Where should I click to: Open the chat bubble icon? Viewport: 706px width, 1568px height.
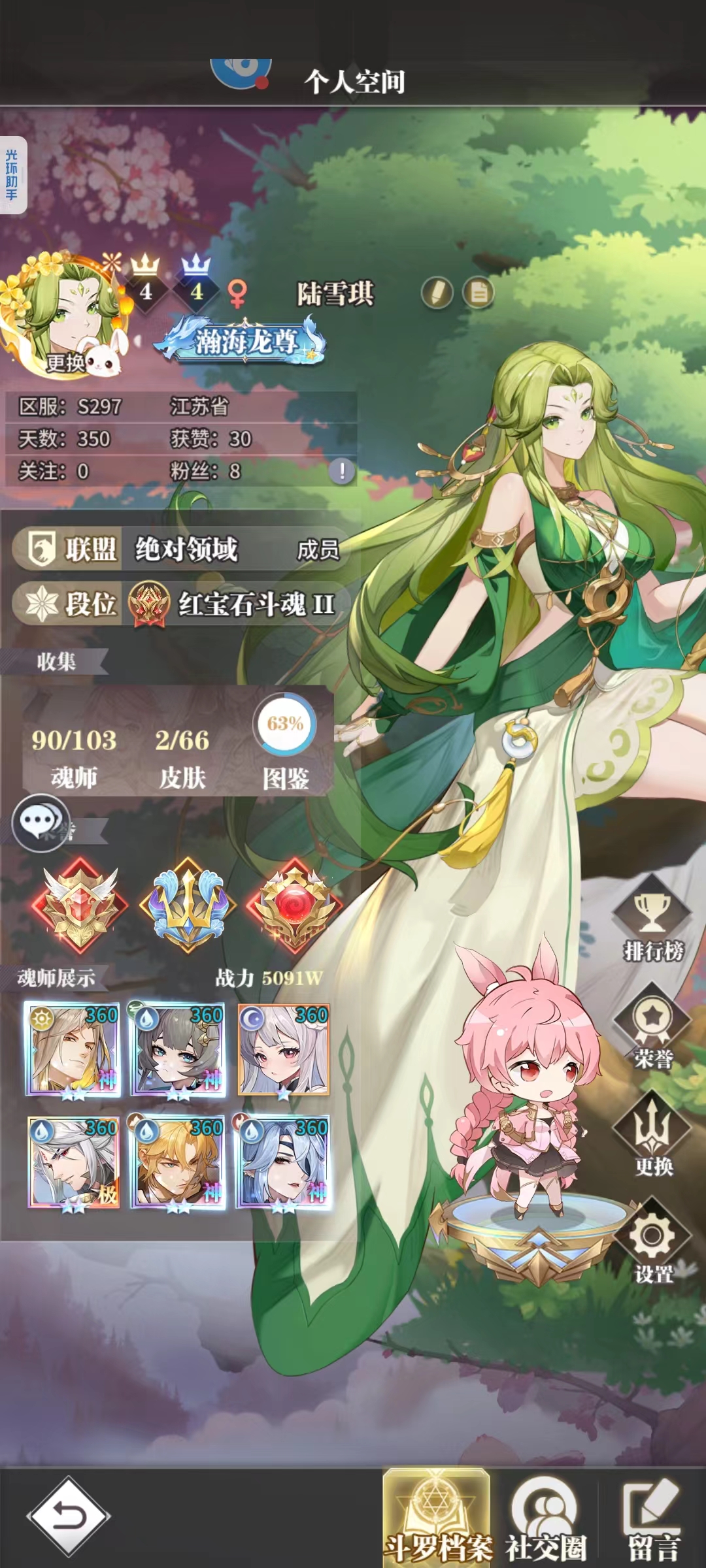pyautogui.click(x=41, y=823)
